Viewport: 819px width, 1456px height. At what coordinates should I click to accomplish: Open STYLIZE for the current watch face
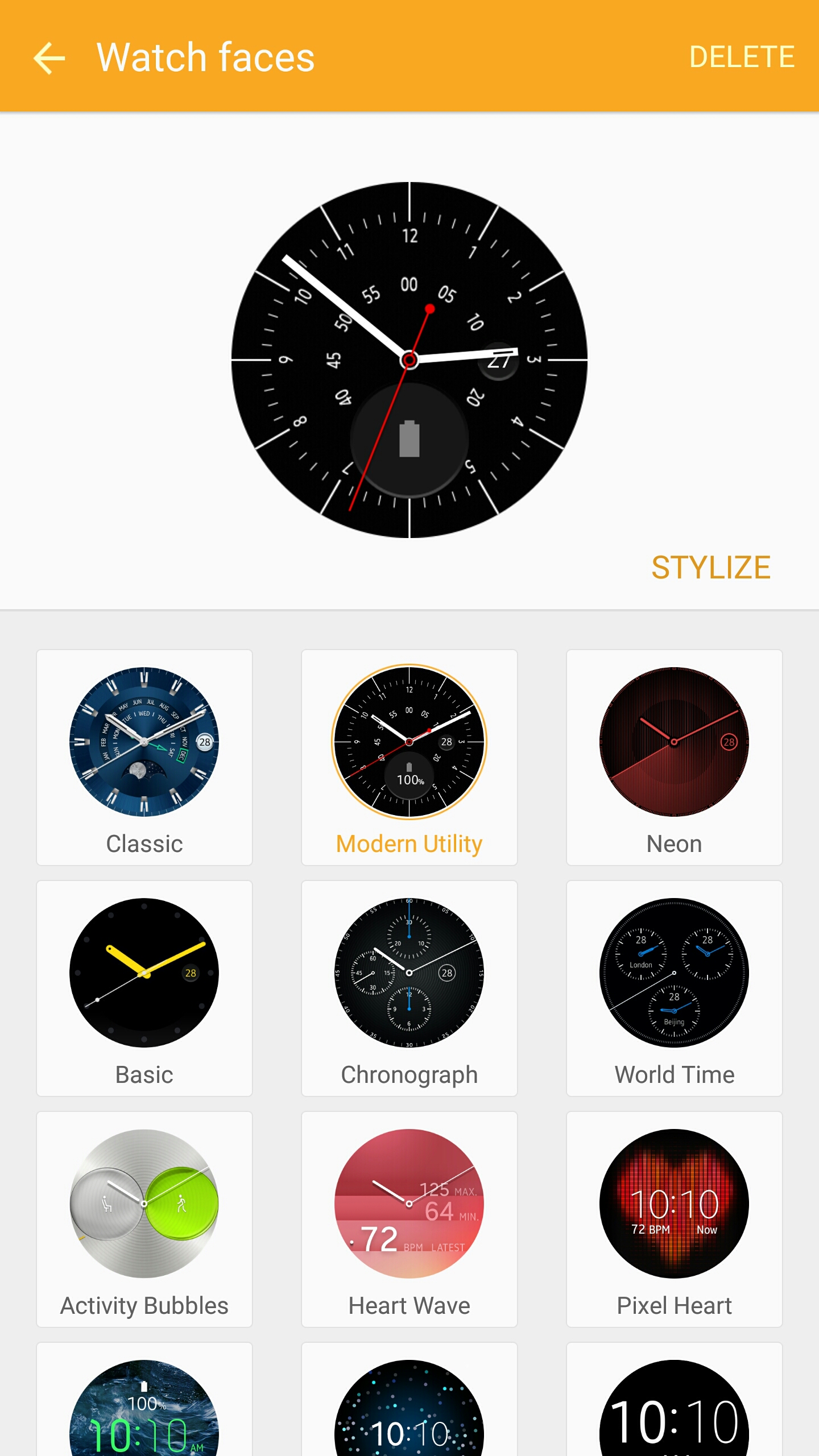710,568
